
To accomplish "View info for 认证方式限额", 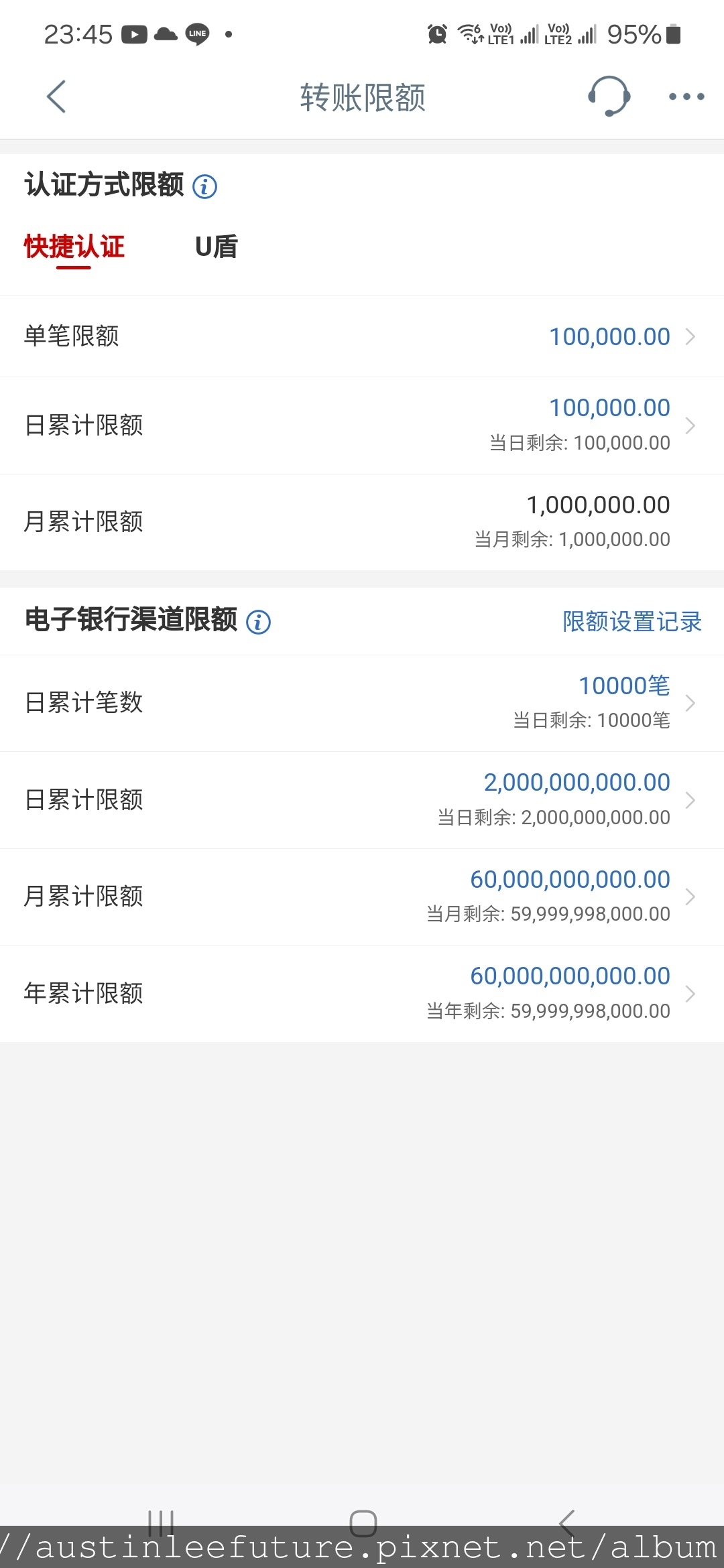I will click(x=204, y=186).
